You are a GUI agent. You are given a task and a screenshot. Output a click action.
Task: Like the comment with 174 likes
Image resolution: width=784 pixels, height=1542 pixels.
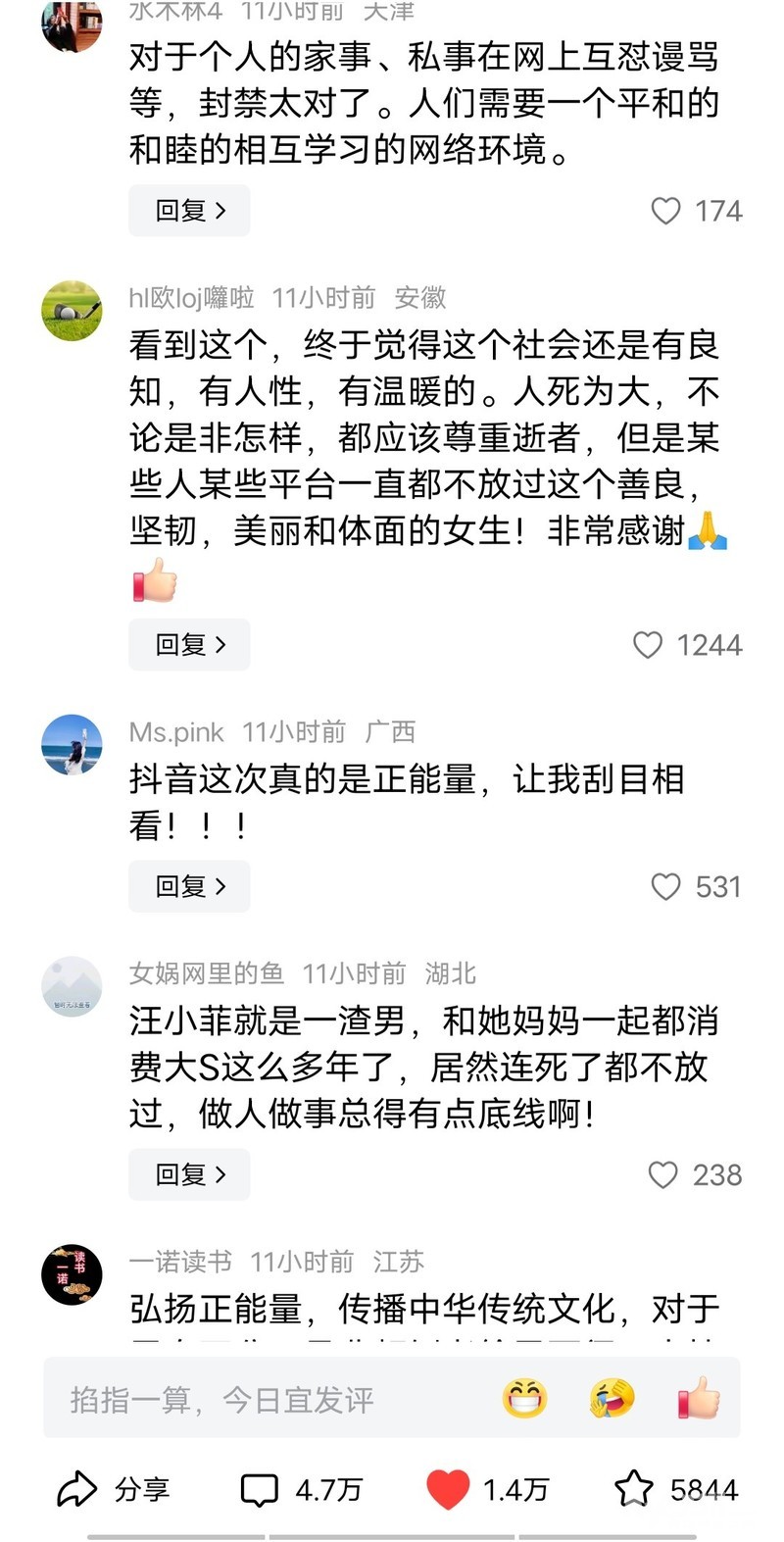[x=666, y=211]
